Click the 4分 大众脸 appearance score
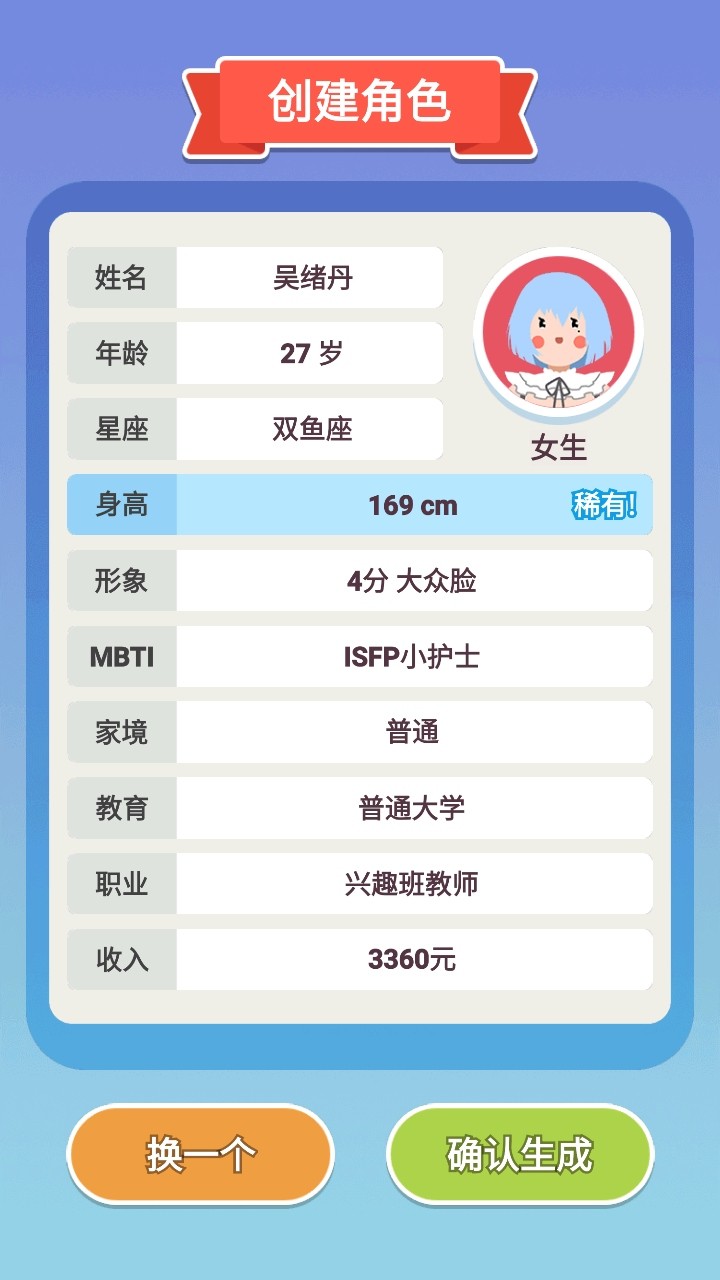 pyautogui.click(x=414, y=580)
